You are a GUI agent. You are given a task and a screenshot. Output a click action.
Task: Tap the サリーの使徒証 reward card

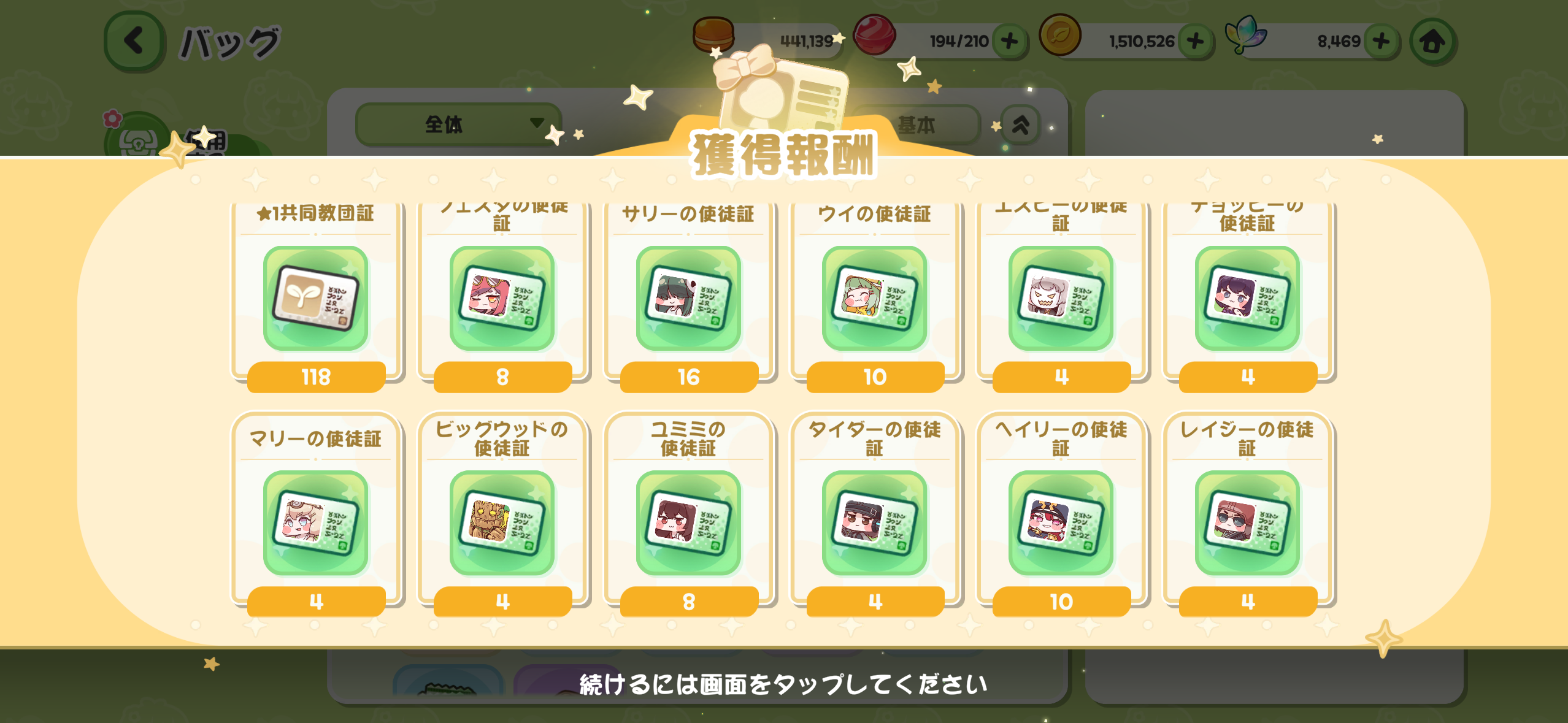(689, 294)
